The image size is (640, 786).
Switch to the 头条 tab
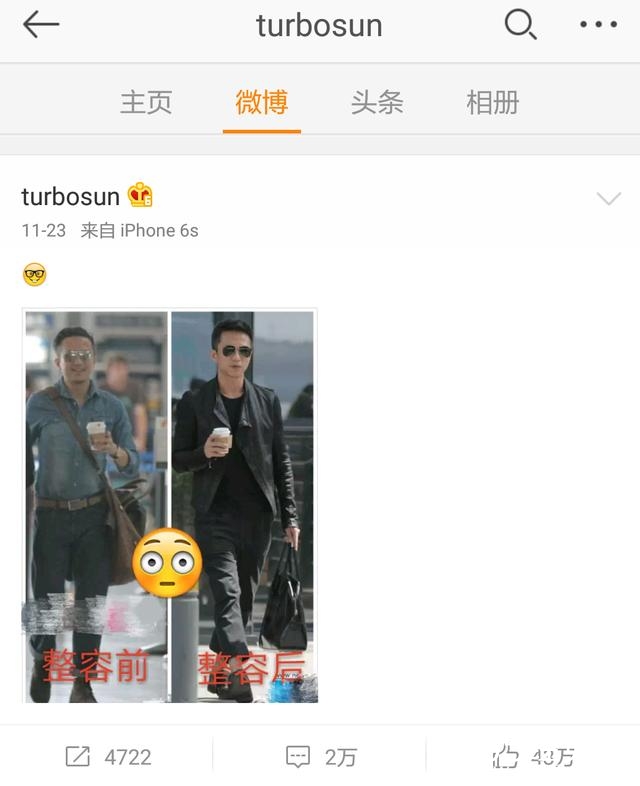376,102
